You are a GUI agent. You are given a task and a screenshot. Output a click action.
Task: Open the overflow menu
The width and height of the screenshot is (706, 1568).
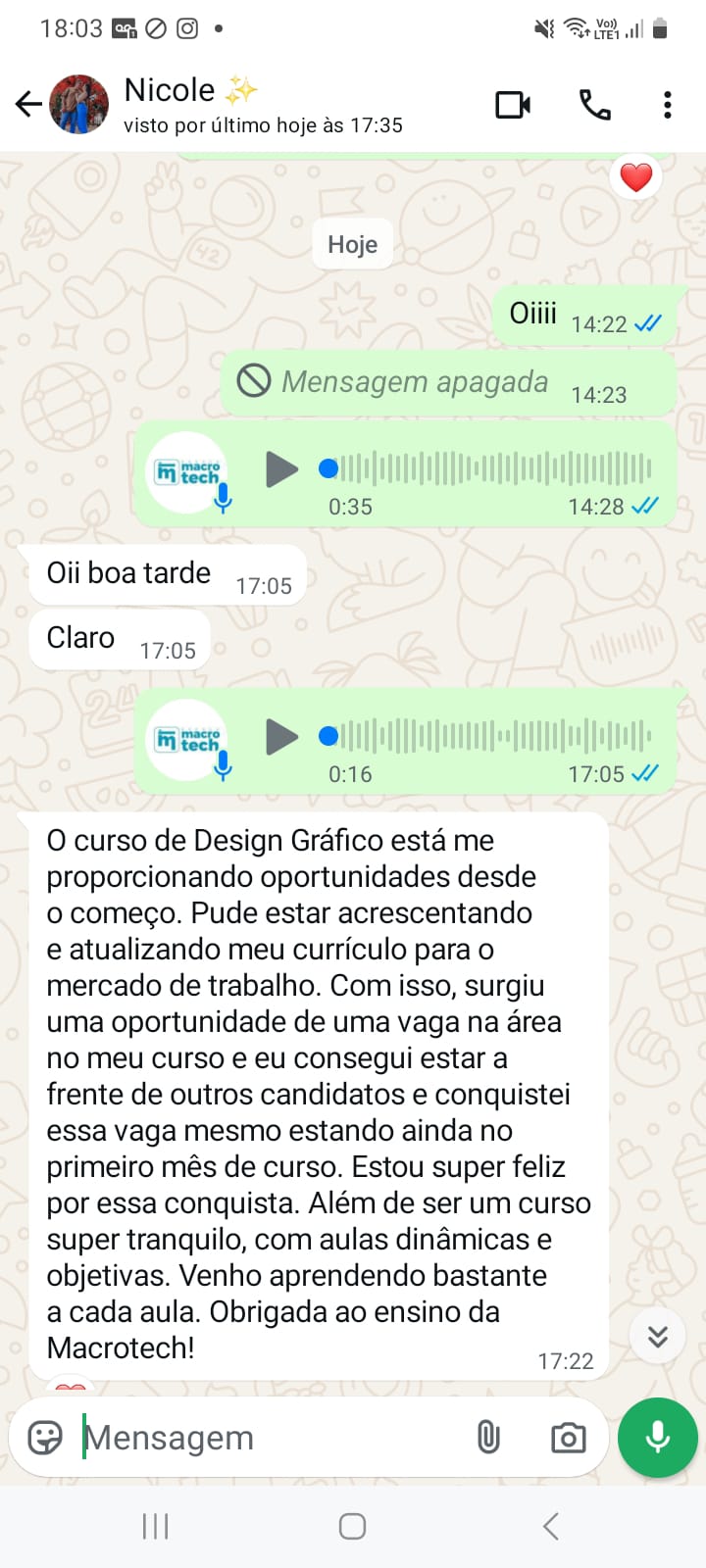tap(667, 105)
